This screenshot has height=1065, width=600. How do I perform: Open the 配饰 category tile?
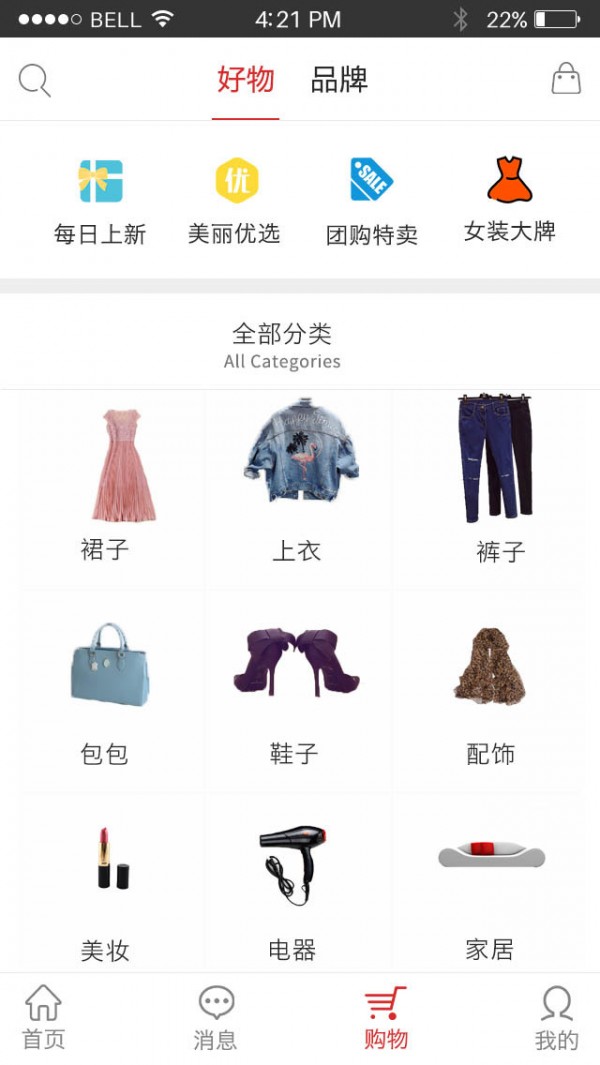point(490,690)
